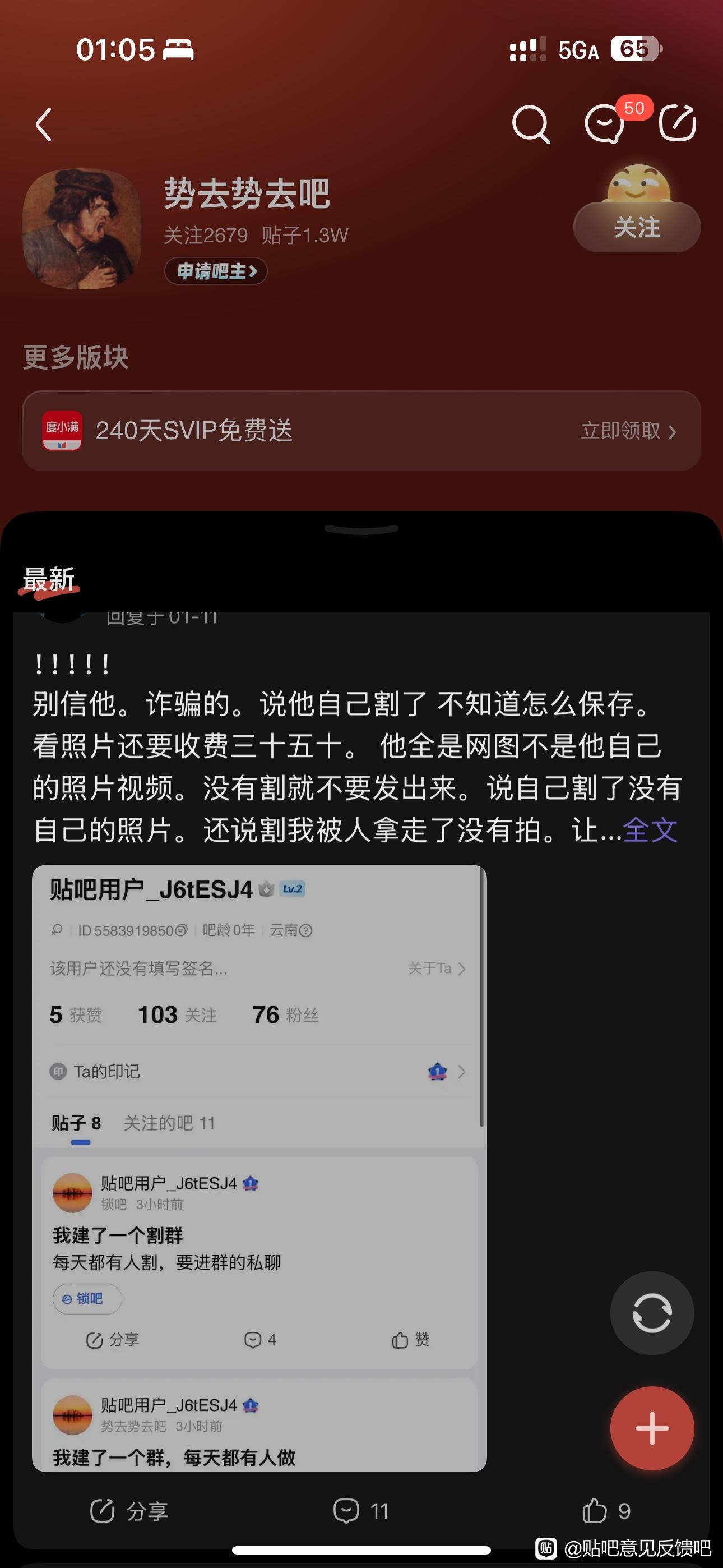
Task: Share this post via 分享
Action: click(x=129, y=1511)
